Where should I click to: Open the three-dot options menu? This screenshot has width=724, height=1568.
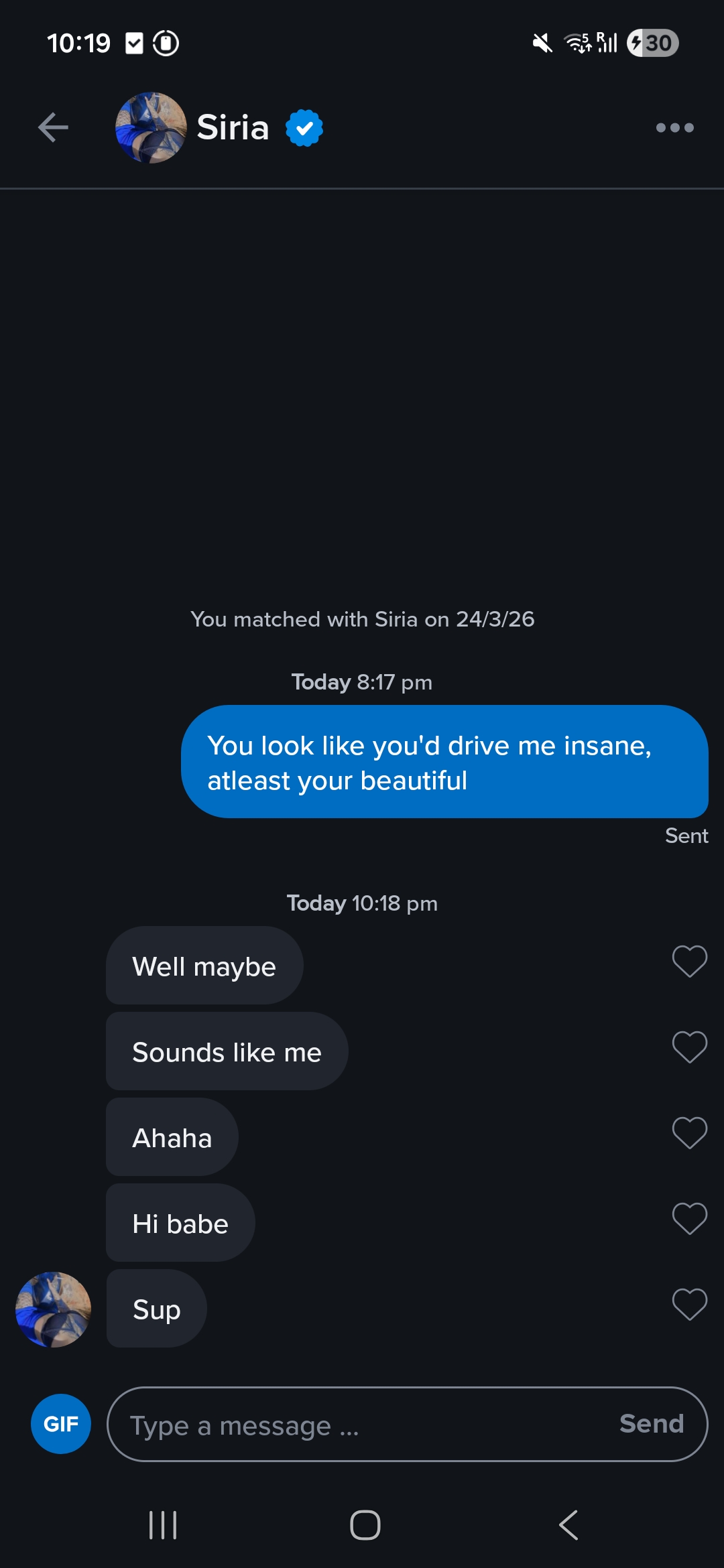(x=674, y=127)
